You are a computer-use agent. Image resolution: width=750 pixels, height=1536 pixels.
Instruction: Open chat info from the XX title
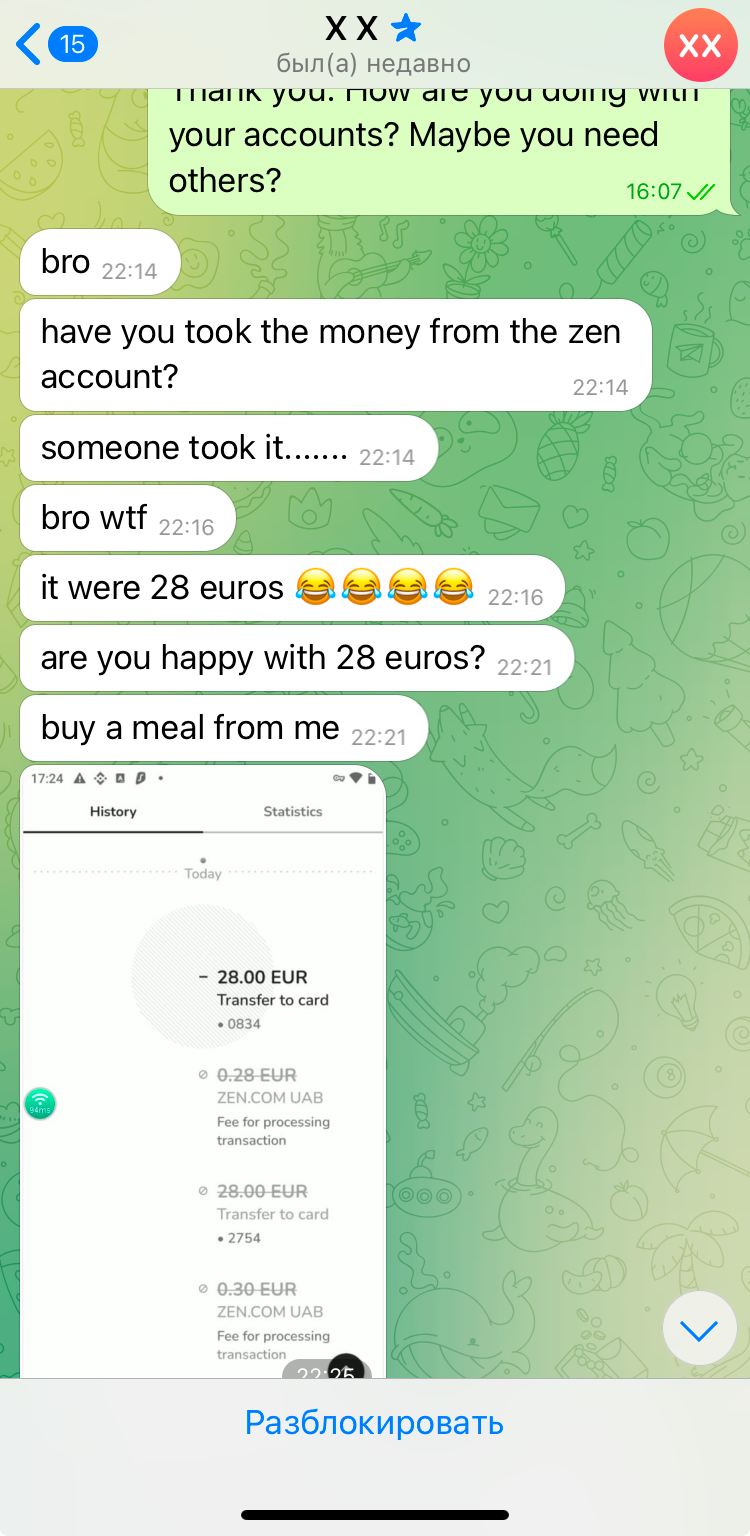[373, 44]
